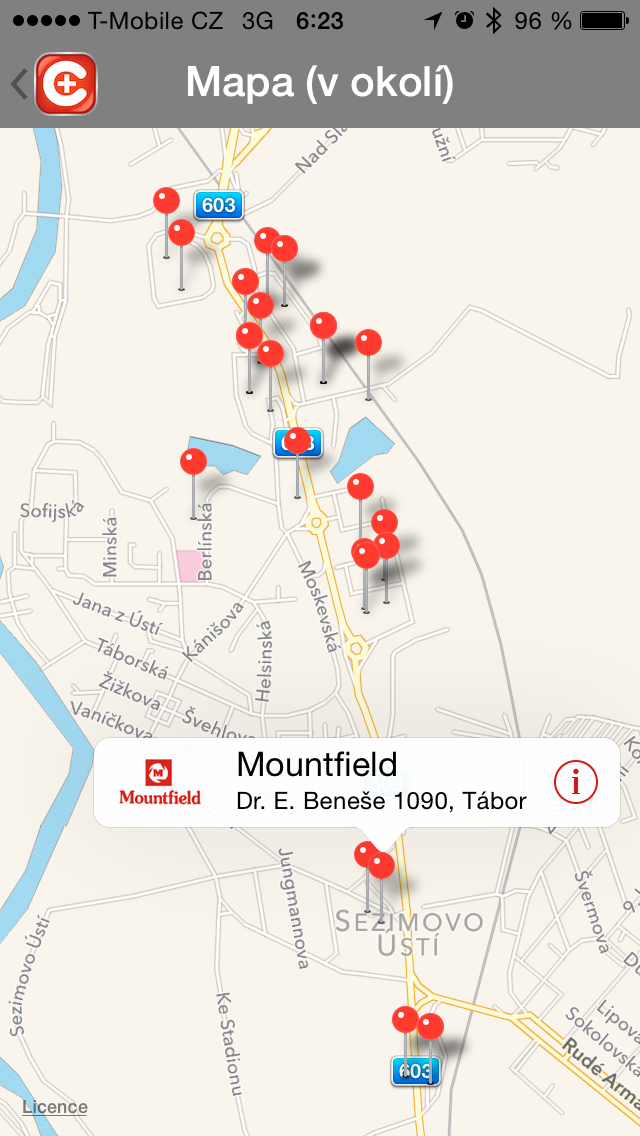Screen dimensions: 640x1136
Task: Open info details for Mountfield
Action: [x=575, y=782]
